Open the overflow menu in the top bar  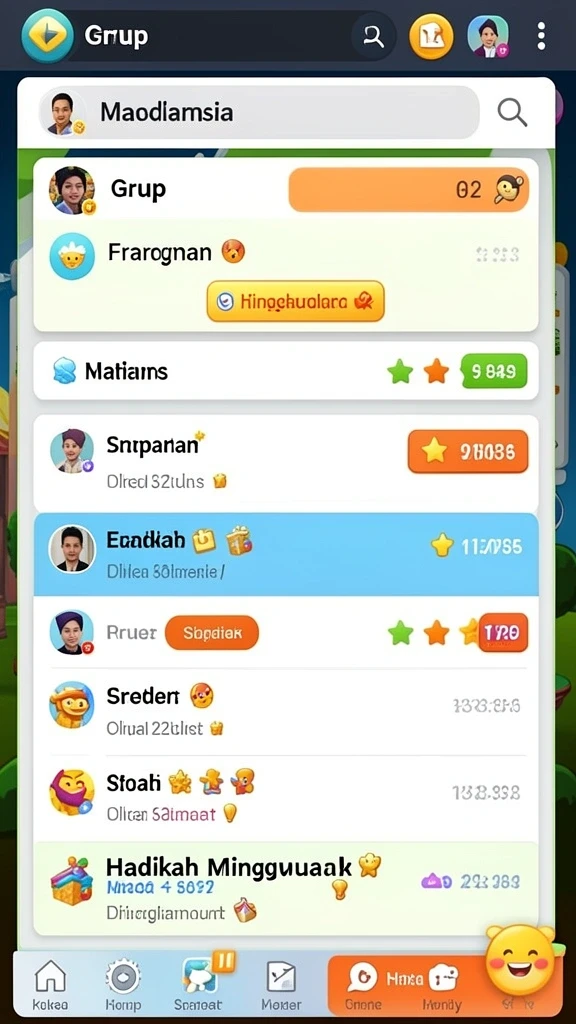coord(541,36)
